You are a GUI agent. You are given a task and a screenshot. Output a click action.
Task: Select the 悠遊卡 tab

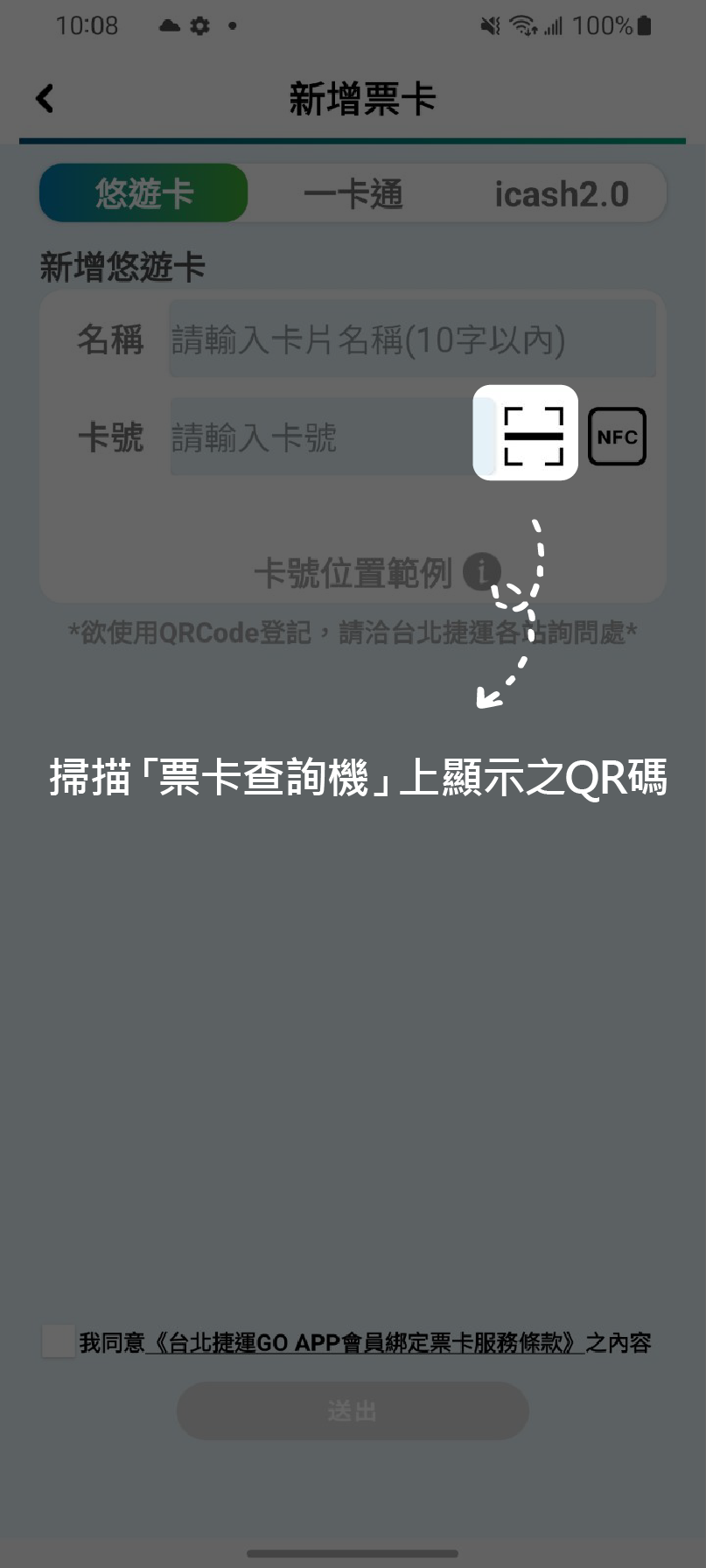(x=144, y=193)
